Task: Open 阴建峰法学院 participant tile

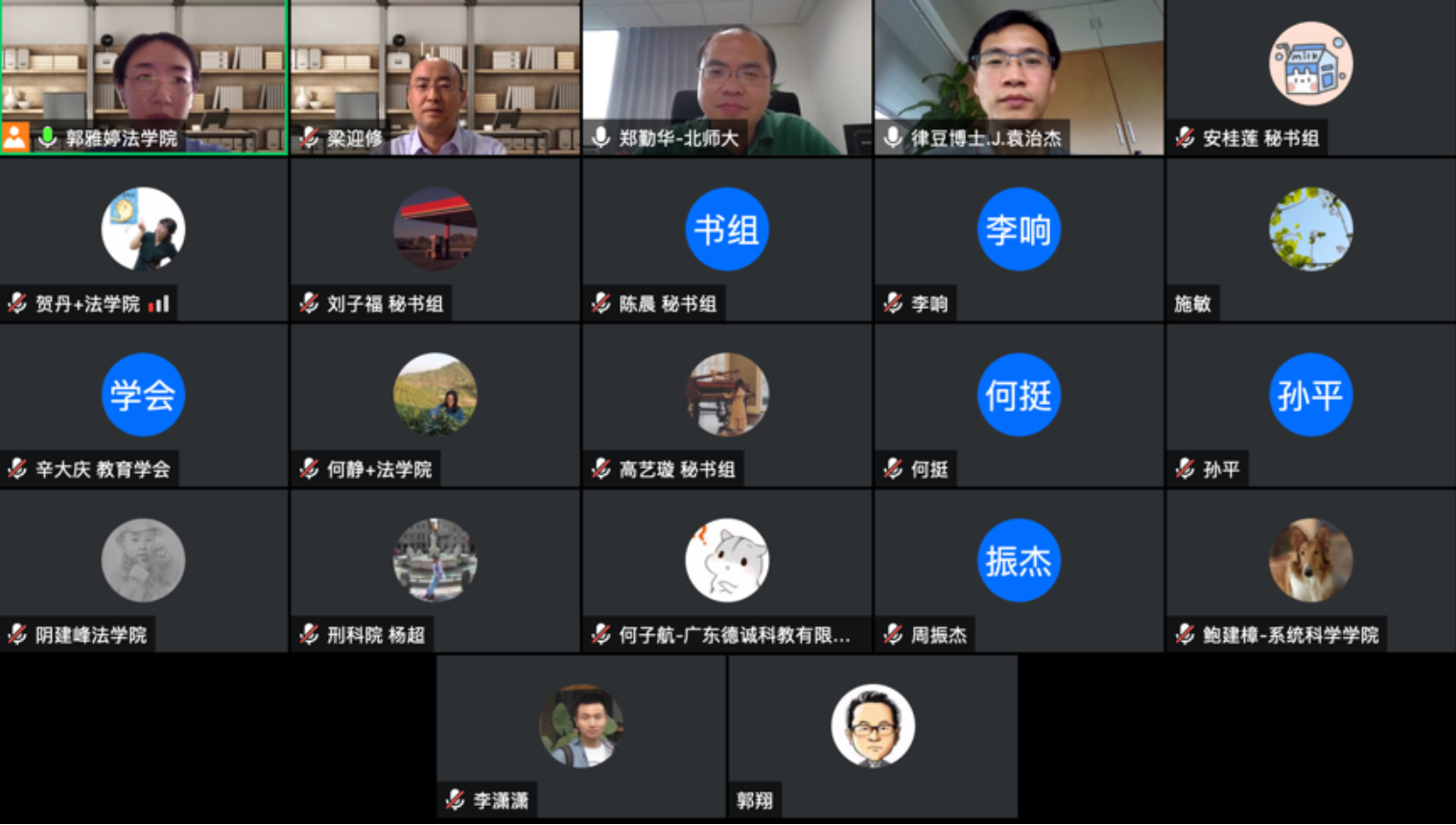Action: [x=144, y=571]
